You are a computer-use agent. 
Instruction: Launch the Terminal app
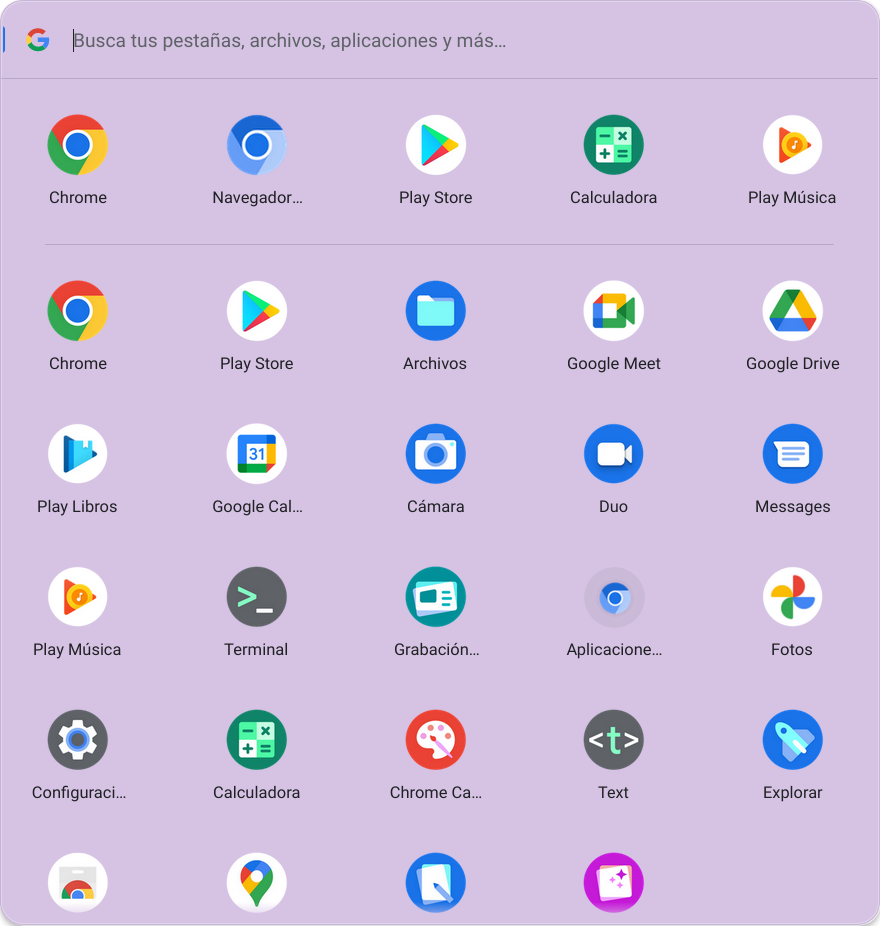[x=257, y=597]
